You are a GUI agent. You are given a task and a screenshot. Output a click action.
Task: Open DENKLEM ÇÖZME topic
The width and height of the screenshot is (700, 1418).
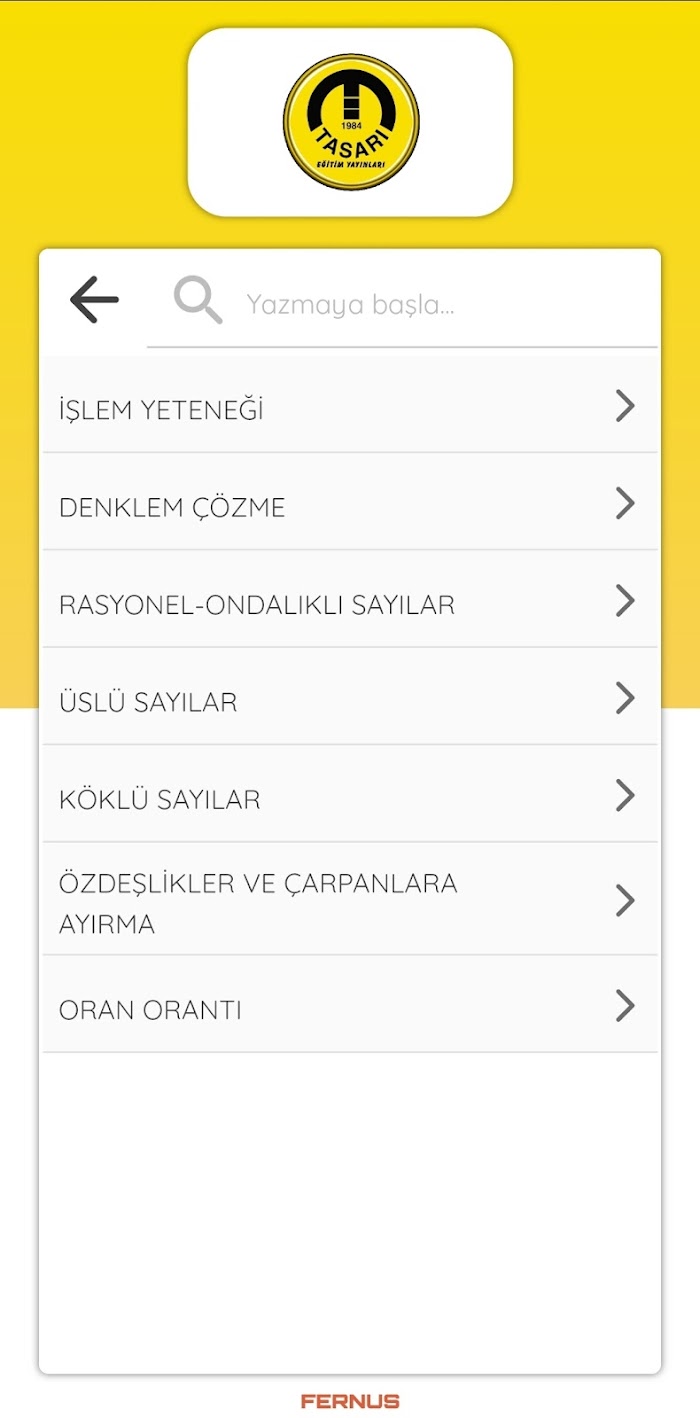(350, 502)
